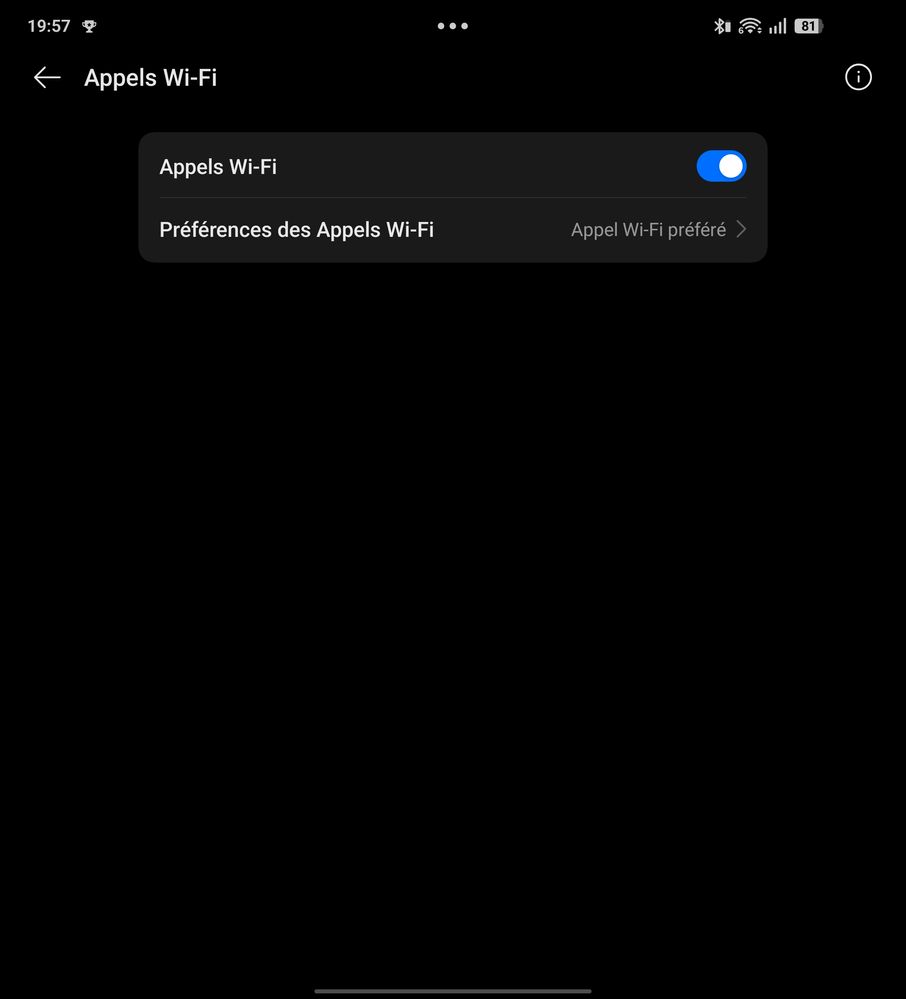Tap the cellular signal bars icon

[777, 26]
